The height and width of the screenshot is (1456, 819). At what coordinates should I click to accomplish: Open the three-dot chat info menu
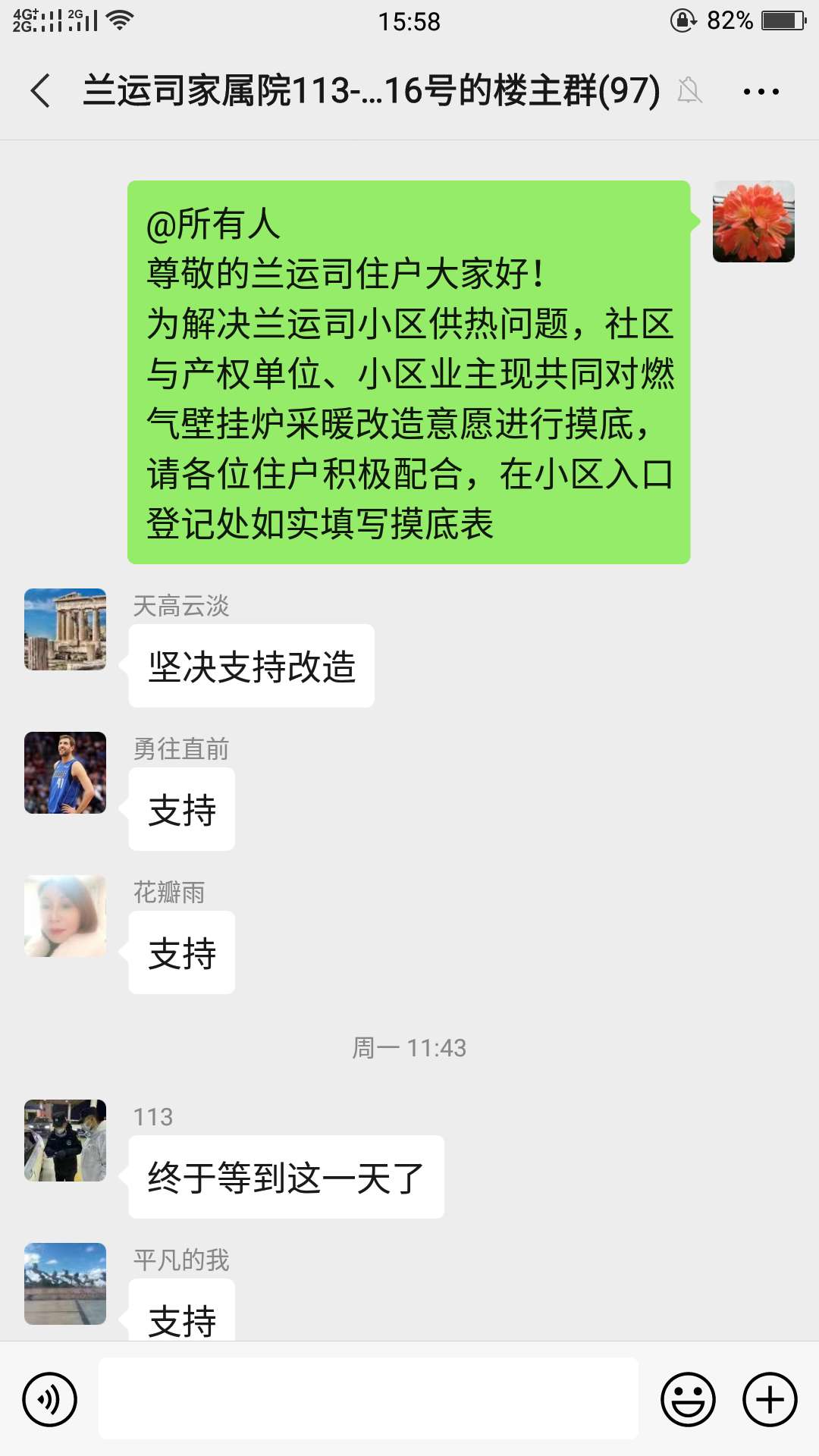[x=761, y=92]
